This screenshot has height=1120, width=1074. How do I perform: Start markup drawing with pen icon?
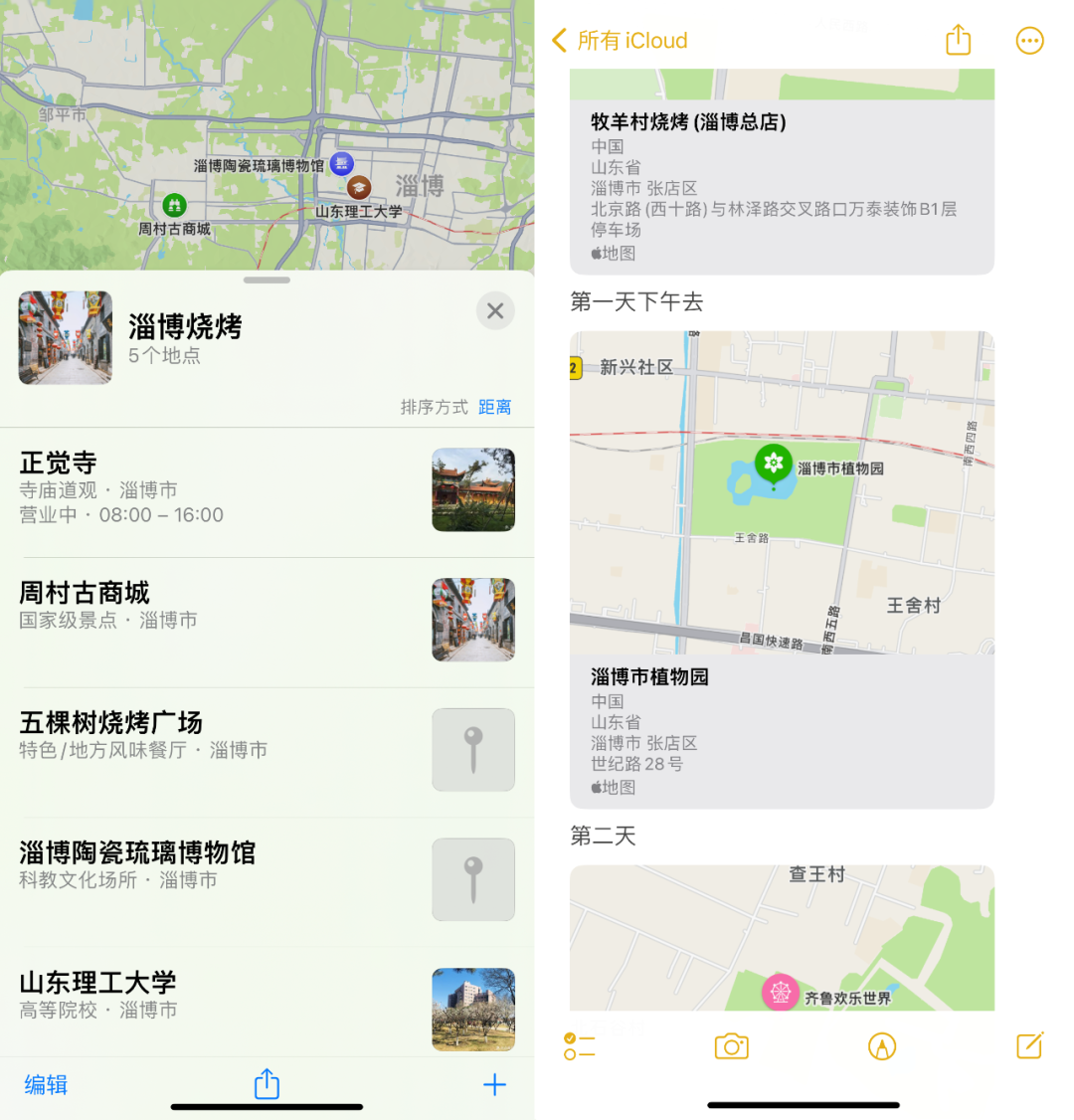tap(882, 1046)
